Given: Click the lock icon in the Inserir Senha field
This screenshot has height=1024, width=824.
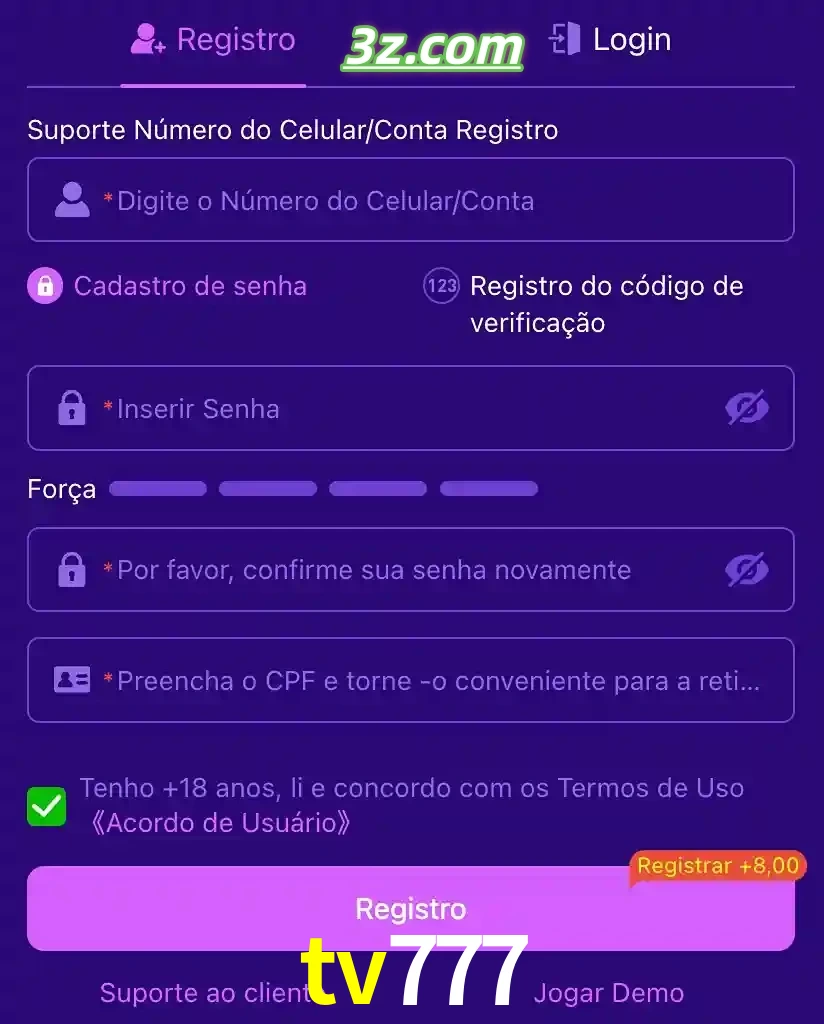Looking at the screenshot, I should tap(70, 407).
